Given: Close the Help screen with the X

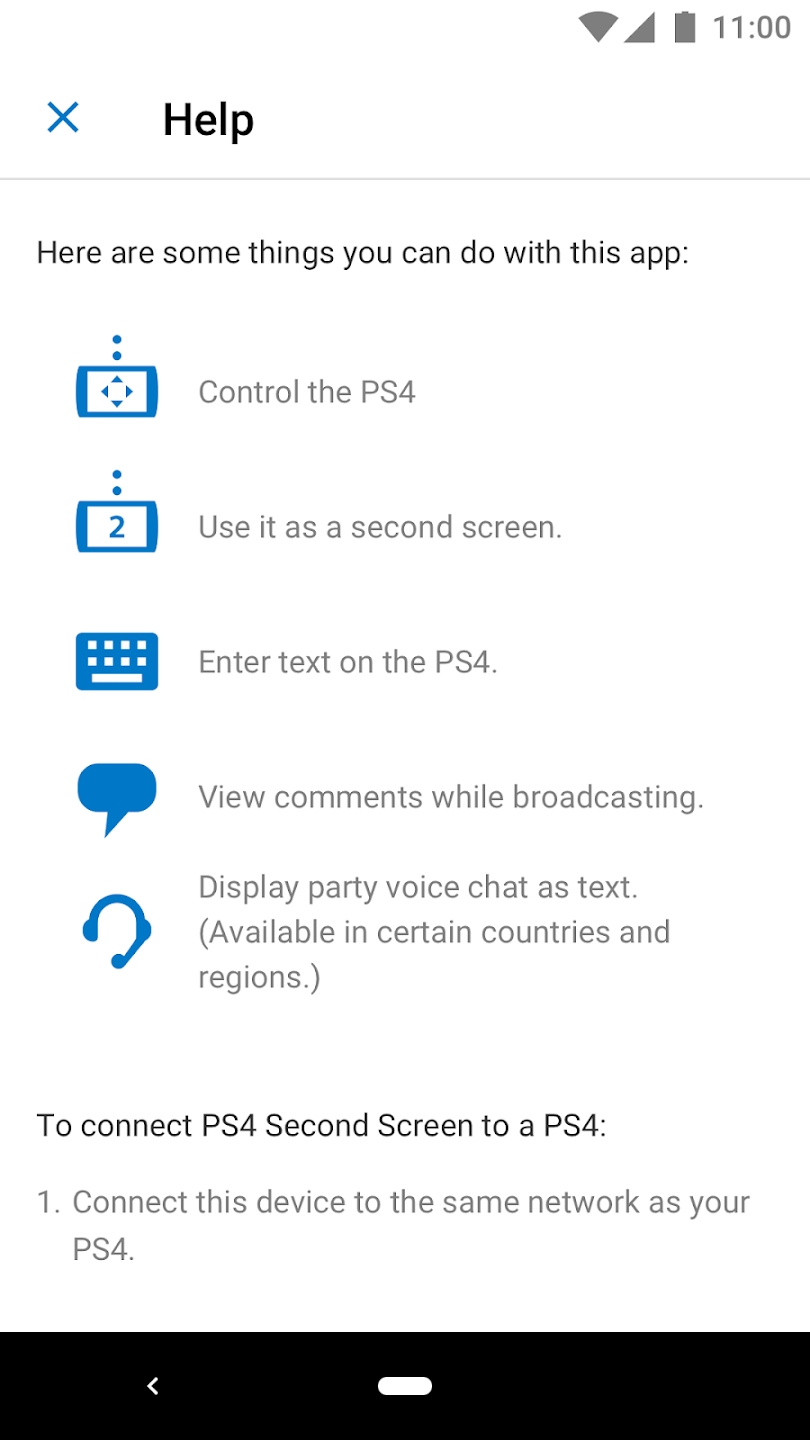Looking at the screenshot, I should click(x=63, y=118).
